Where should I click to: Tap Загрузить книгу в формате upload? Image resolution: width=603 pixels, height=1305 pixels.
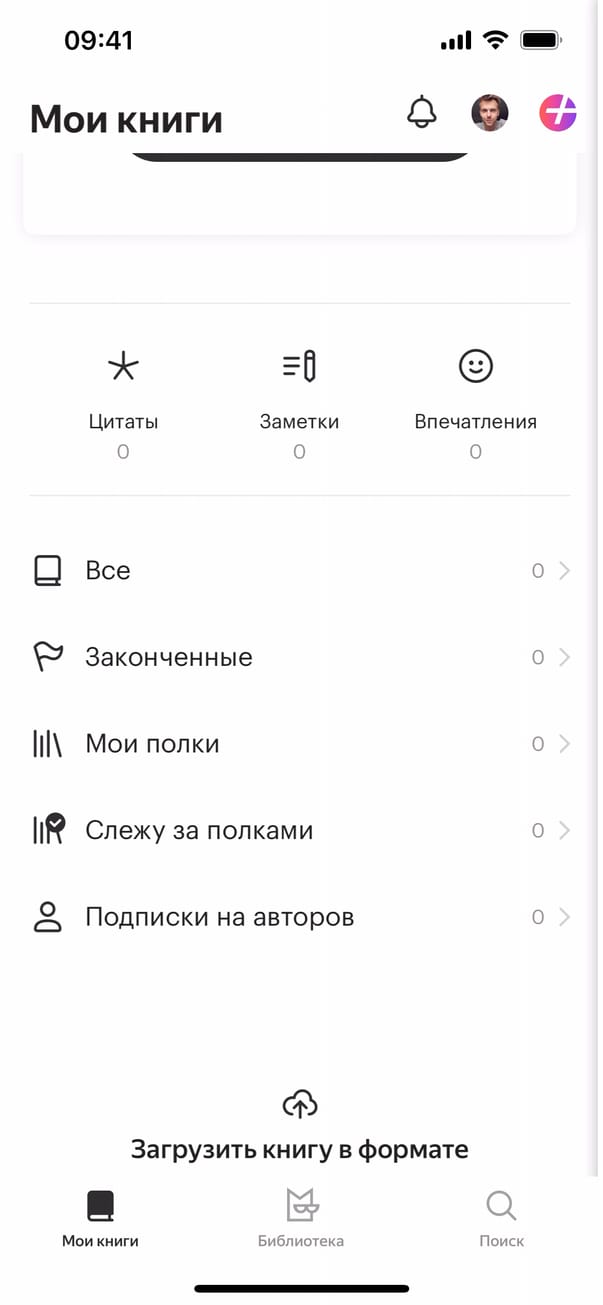(x=300, y=1128)
